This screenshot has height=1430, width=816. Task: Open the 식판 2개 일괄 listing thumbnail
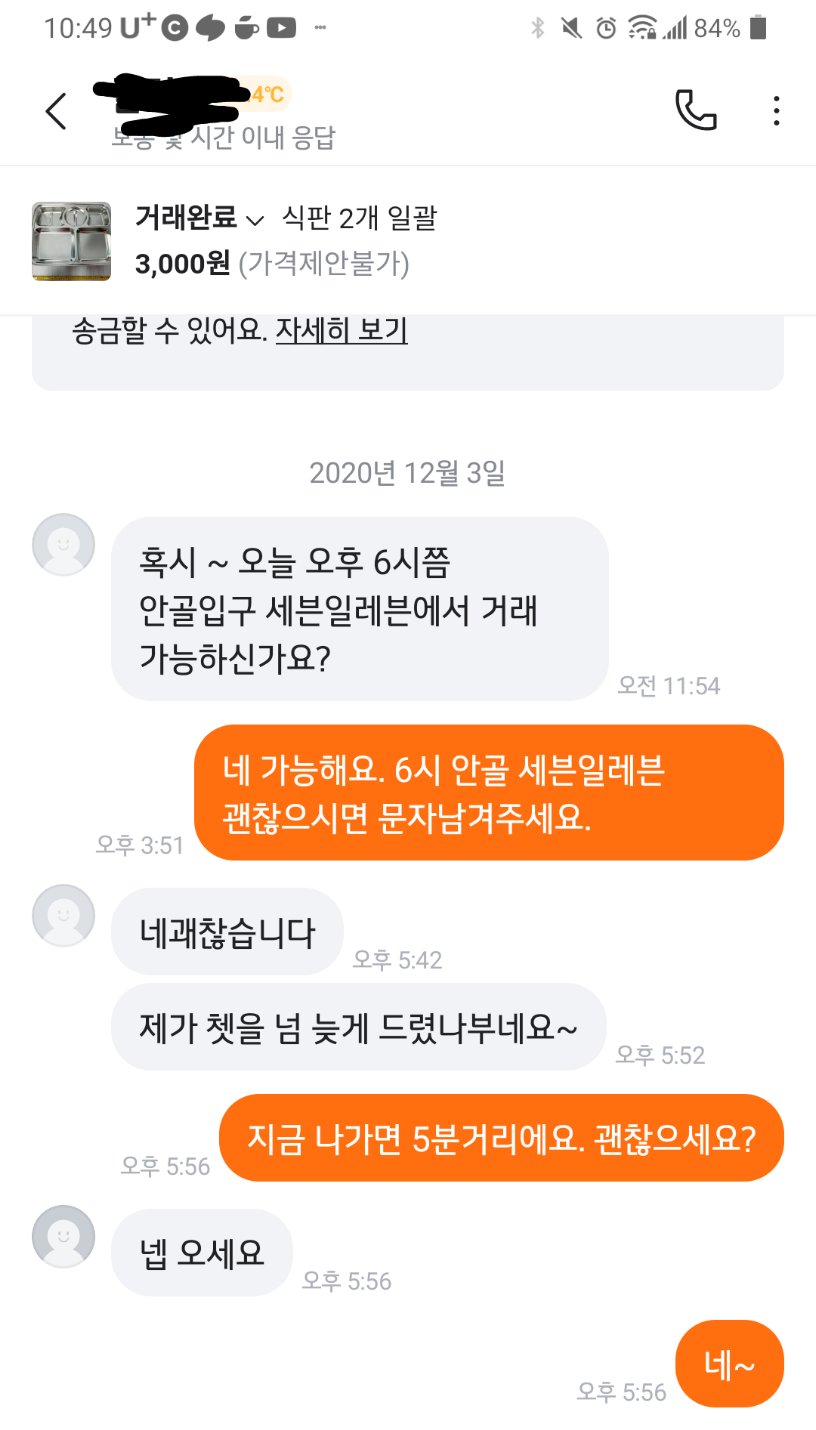71,241
